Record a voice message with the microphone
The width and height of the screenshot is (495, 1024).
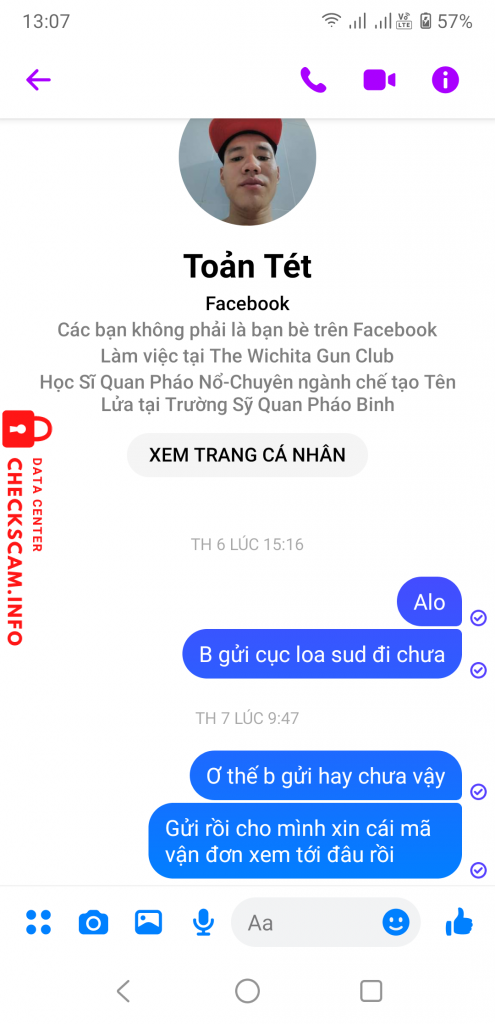[x=204, y=922]
